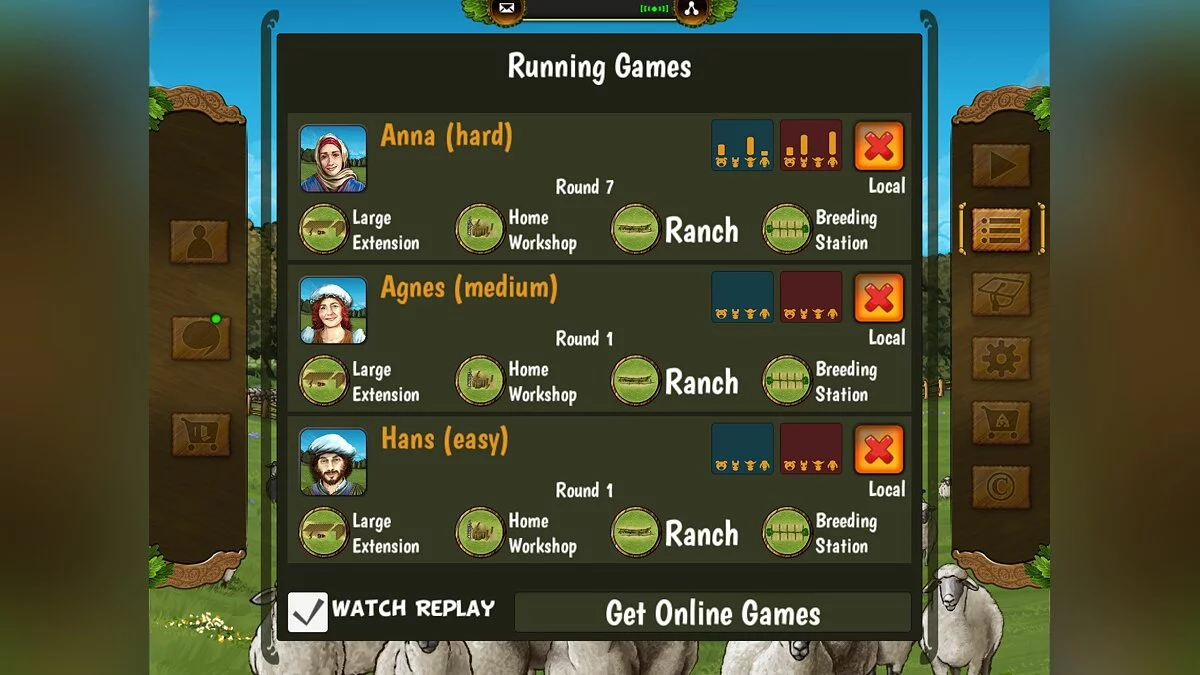Delete Agnes (medium) running game
Image resolution: width=1200 pixels, height=675 pixels.
(x=878, y=298)
